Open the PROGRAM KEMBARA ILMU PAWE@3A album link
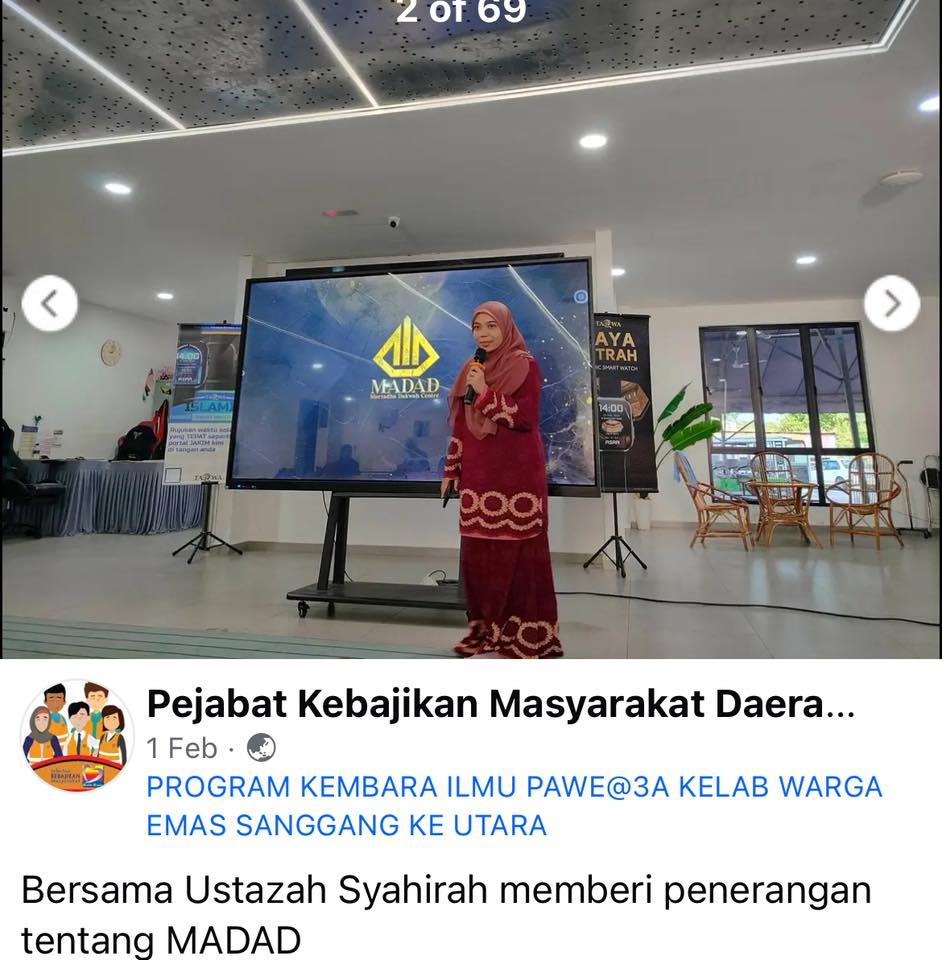The height and width of the screenshot is (960, 942). pyautogui.click(x=514, y=806)
